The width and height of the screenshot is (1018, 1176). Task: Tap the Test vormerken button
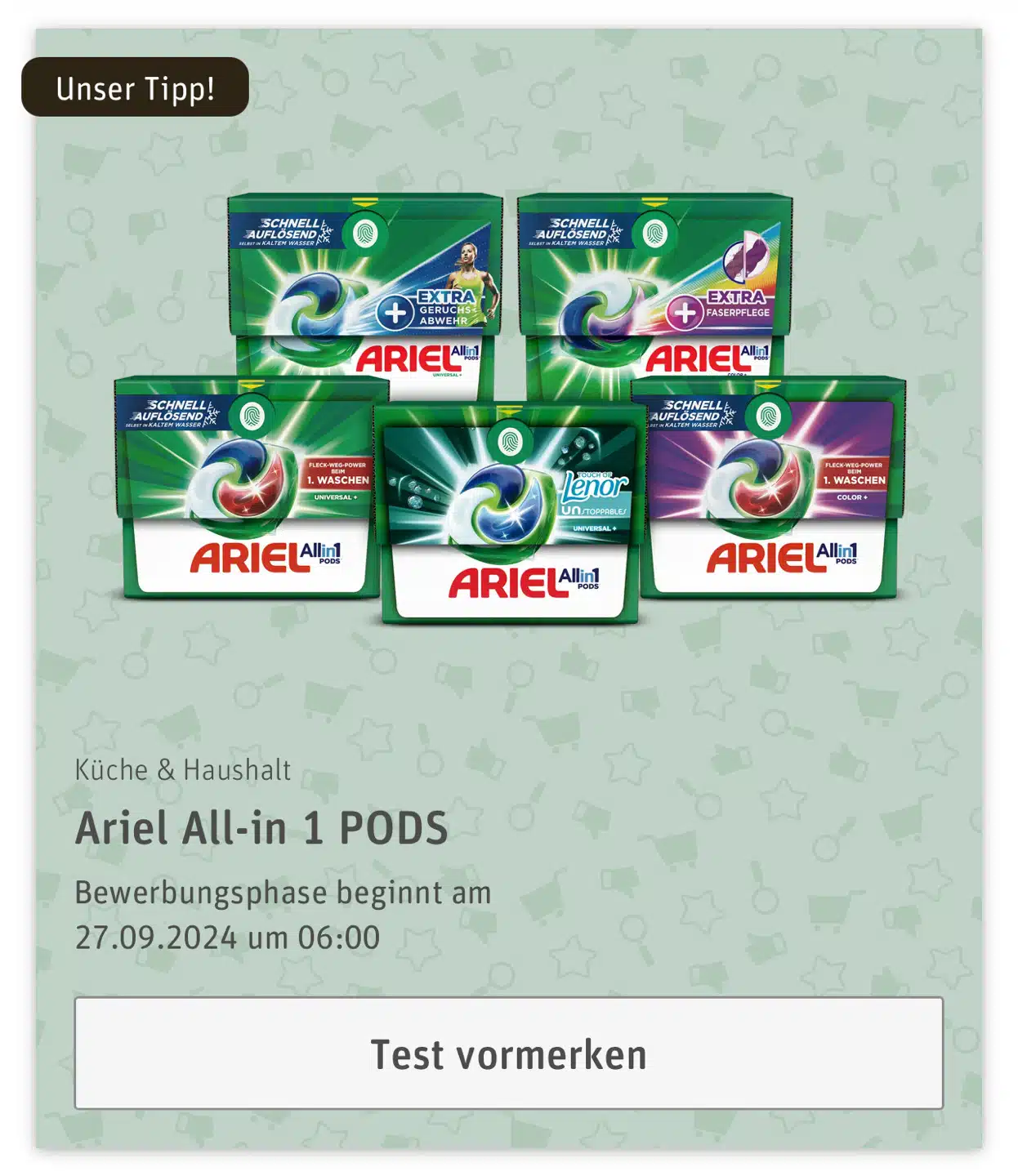coord(508,1053)
